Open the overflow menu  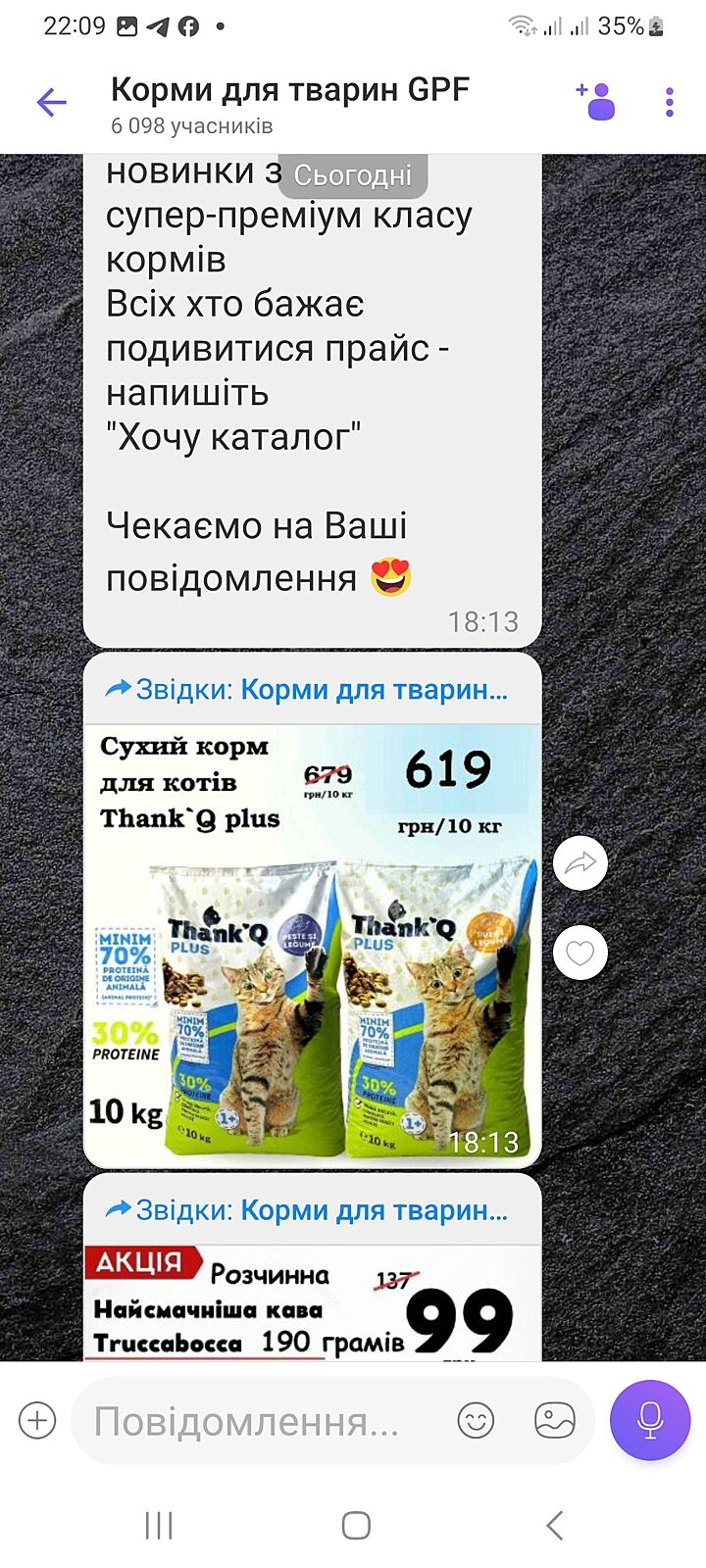[x=669, y=102]
